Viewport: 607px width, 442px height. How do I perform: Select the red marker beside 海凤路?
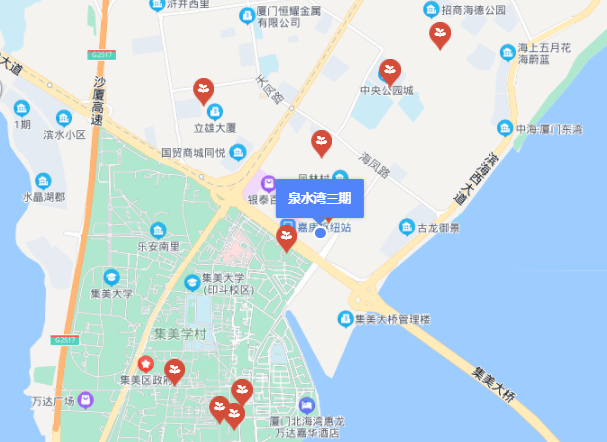point(321,143)
